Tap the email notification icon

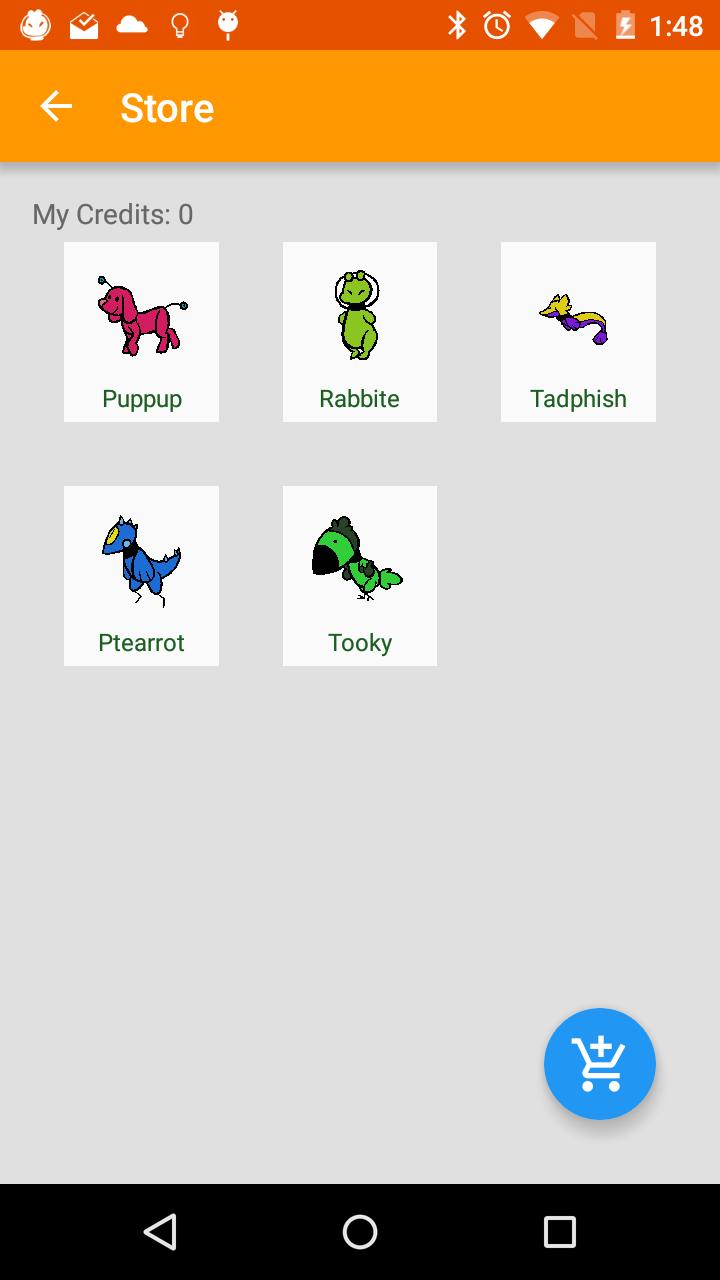coord(84,24)
